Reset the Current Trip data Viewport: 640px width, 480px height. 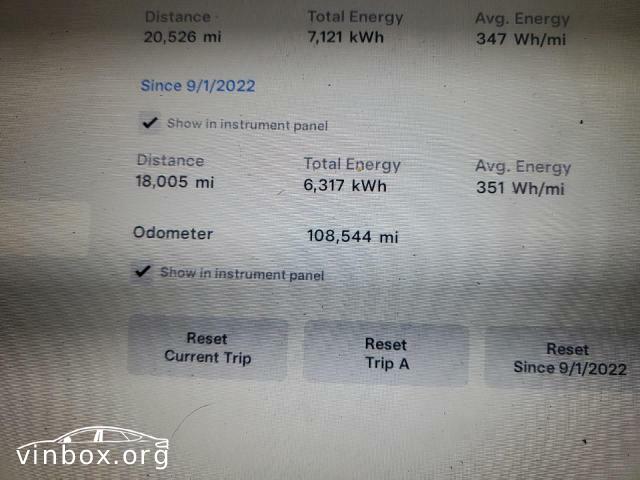(207, 348)
